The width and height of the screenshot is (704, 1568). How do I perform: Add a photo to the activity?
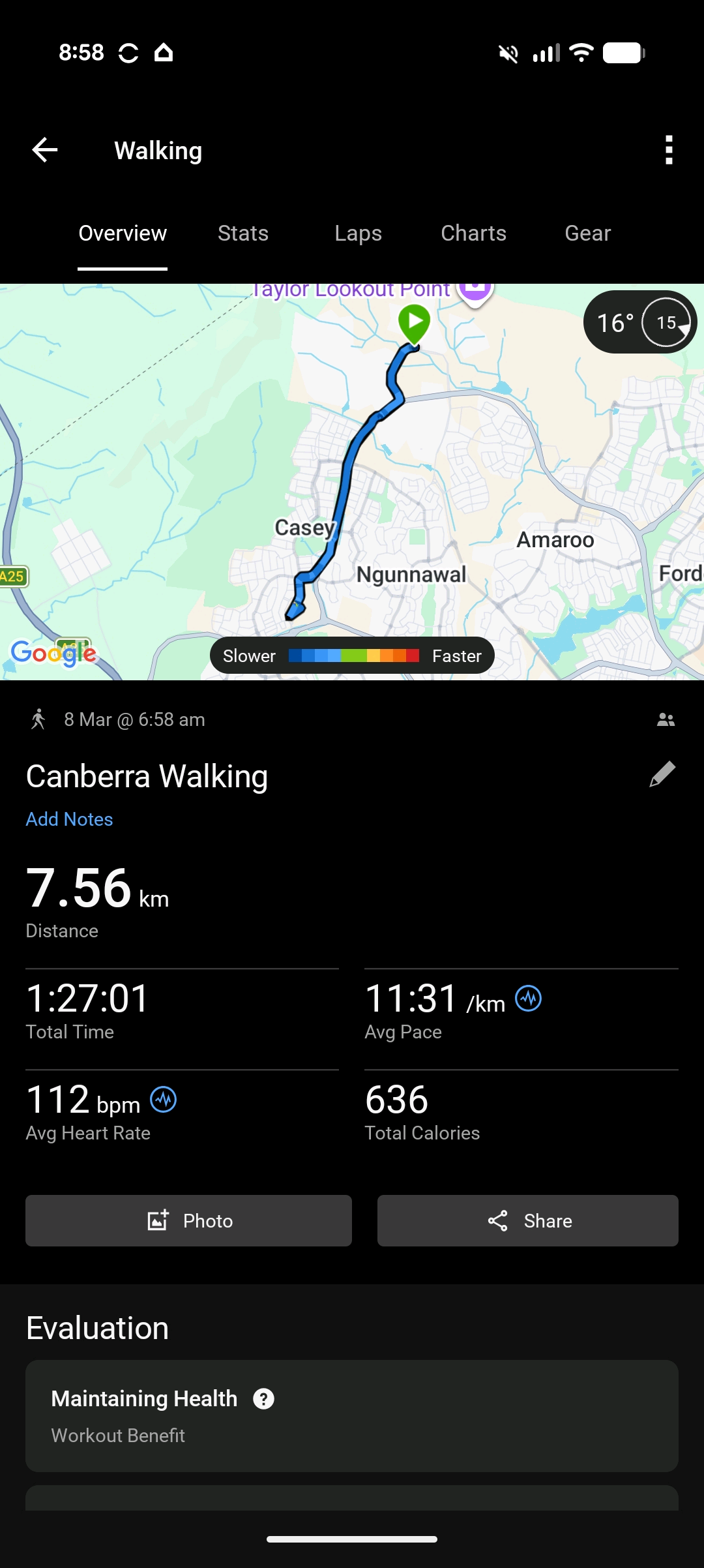coord(188,1220)
